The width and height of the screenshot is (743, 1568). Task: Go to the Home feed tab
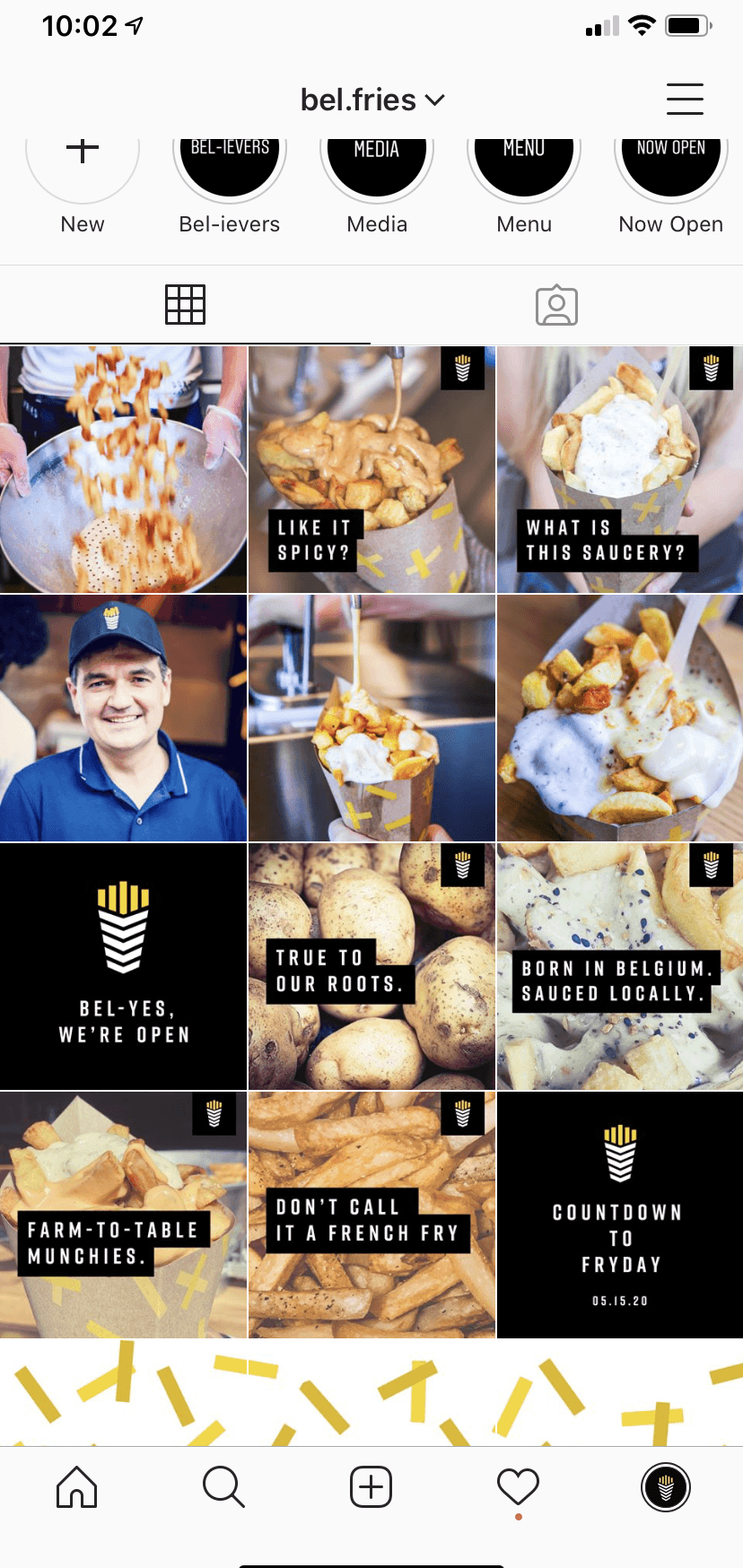76,1486
